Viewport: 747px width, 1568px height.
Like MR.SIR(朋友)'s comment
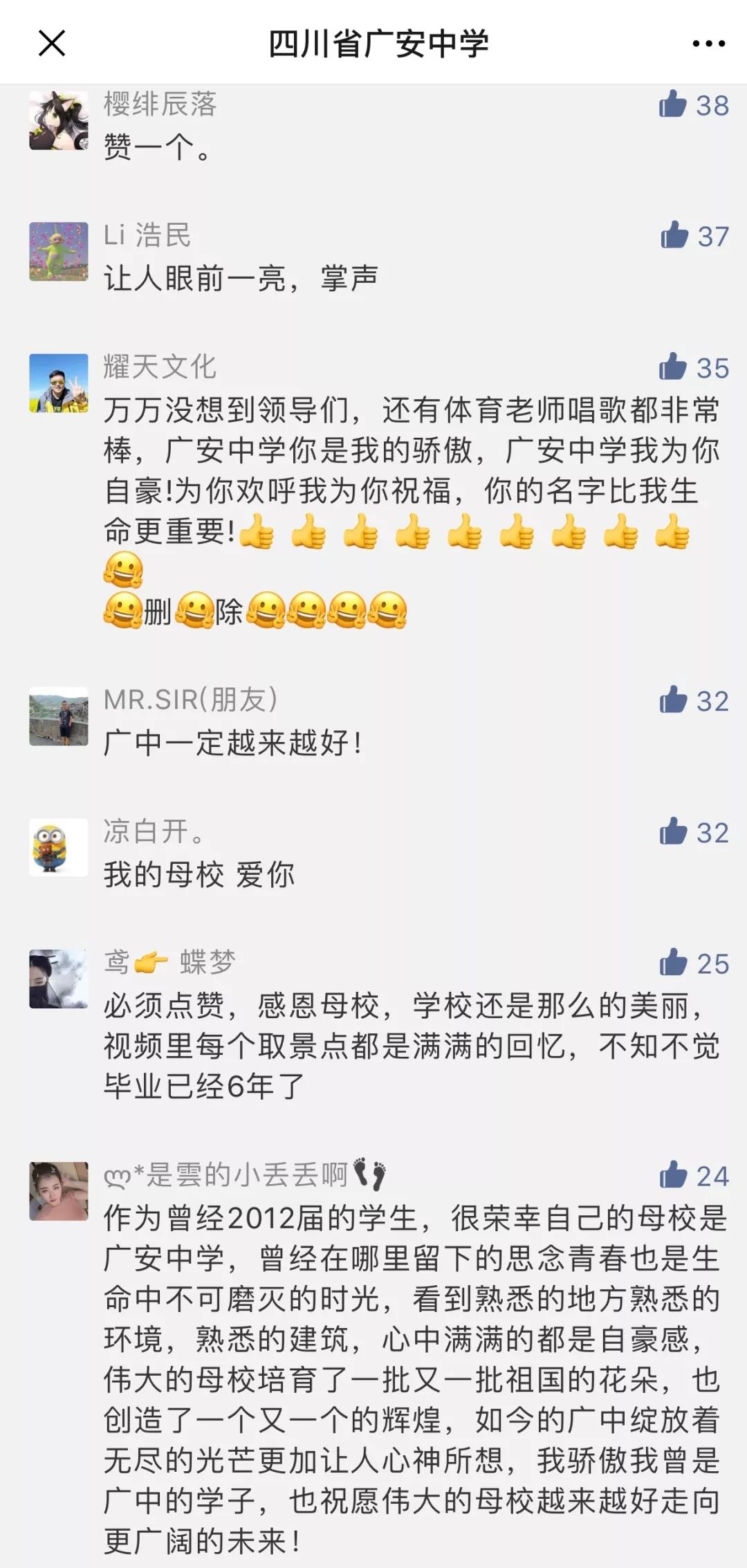673,701
